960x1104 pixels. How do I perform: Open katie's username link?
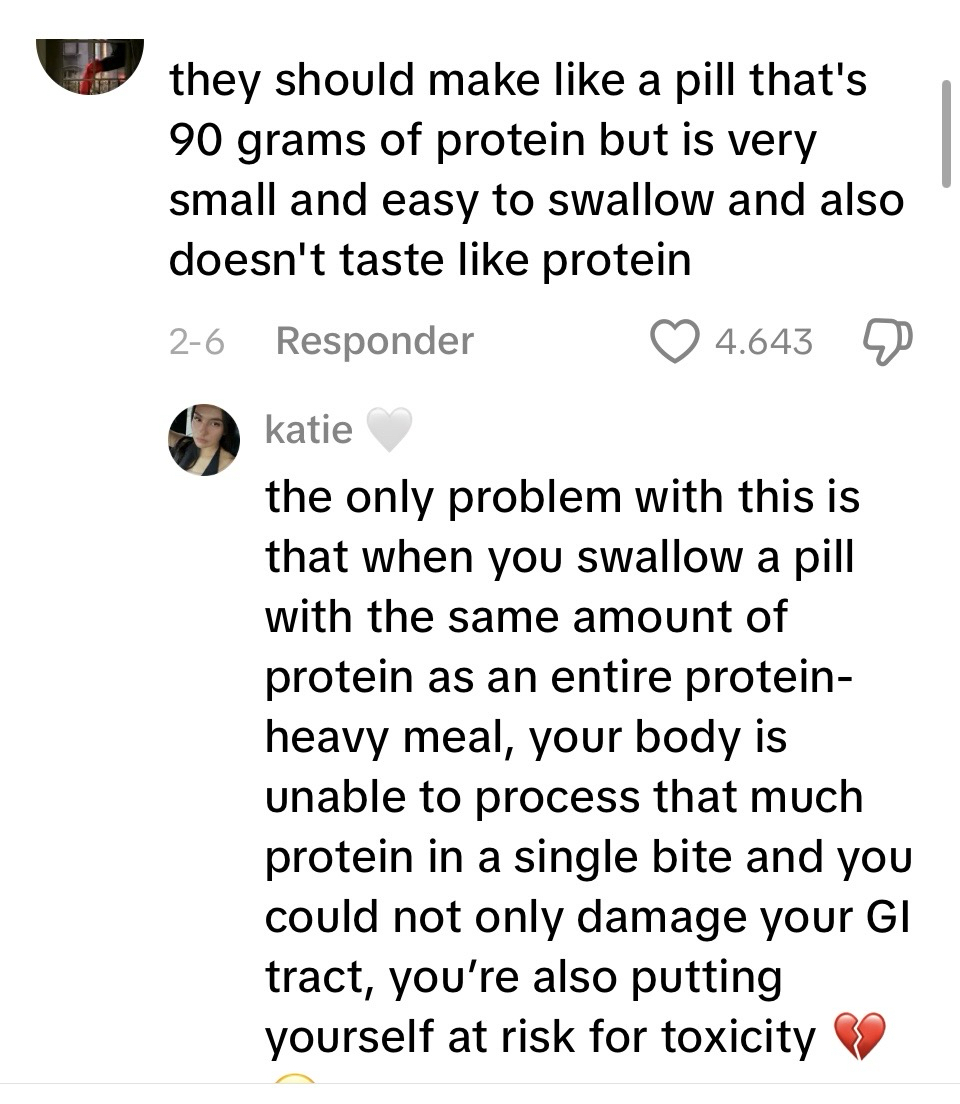308,430
